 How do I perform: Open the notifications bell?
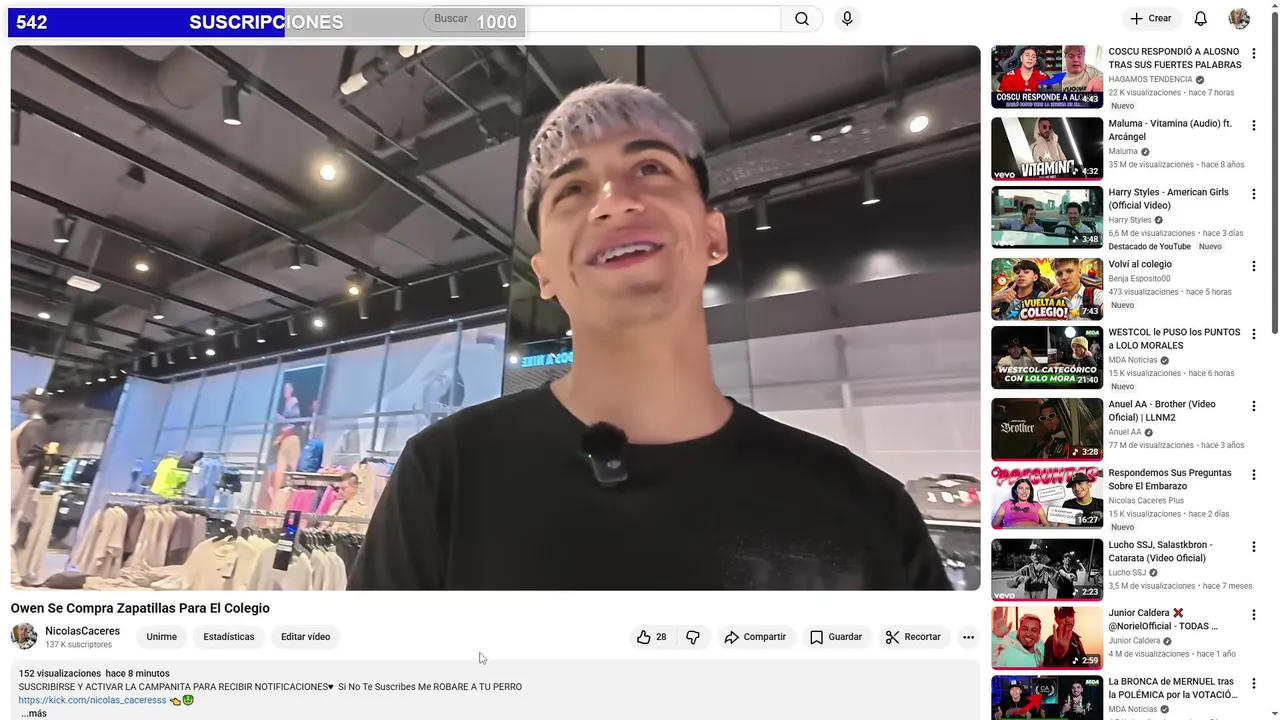[x=1201, y=19]
